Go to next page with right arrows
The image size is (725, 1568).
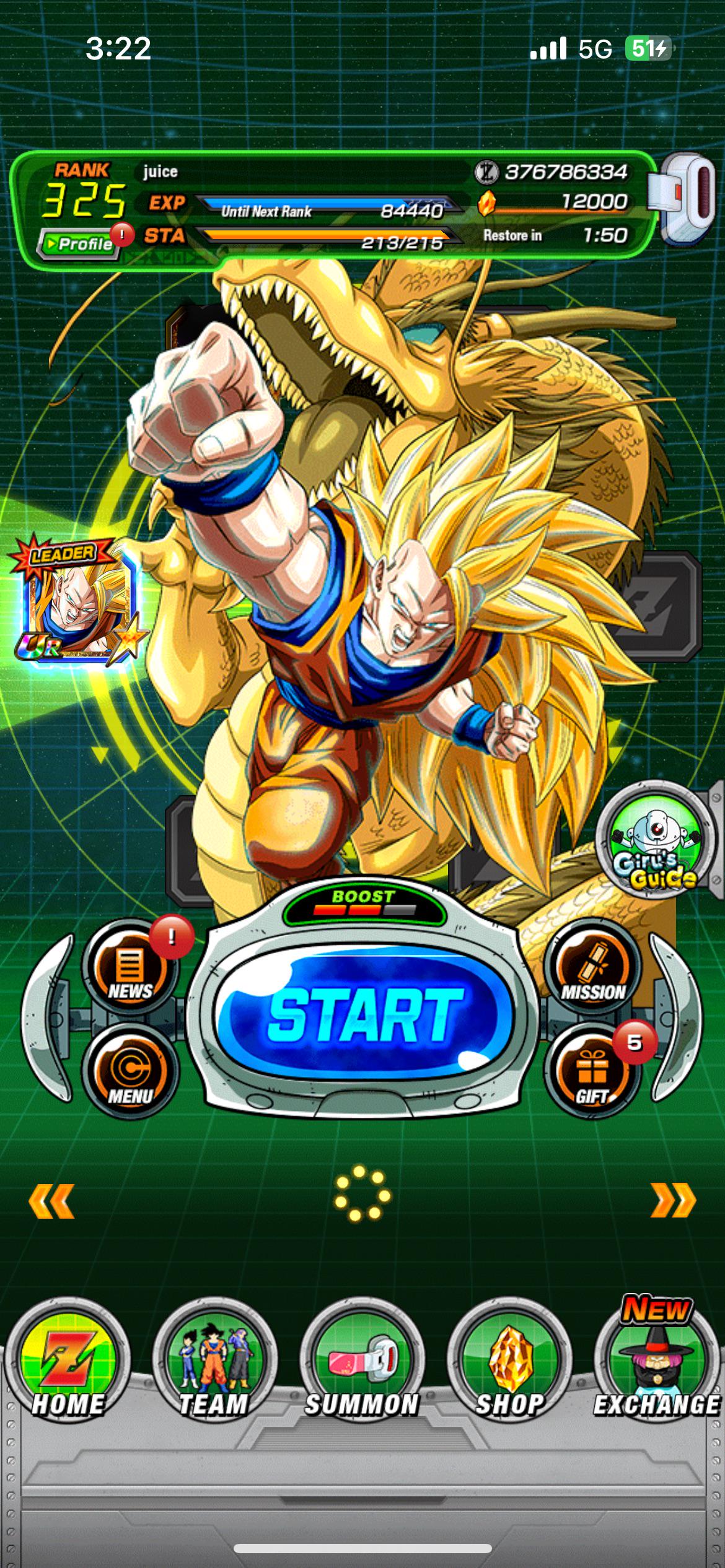click(673, 1201)
